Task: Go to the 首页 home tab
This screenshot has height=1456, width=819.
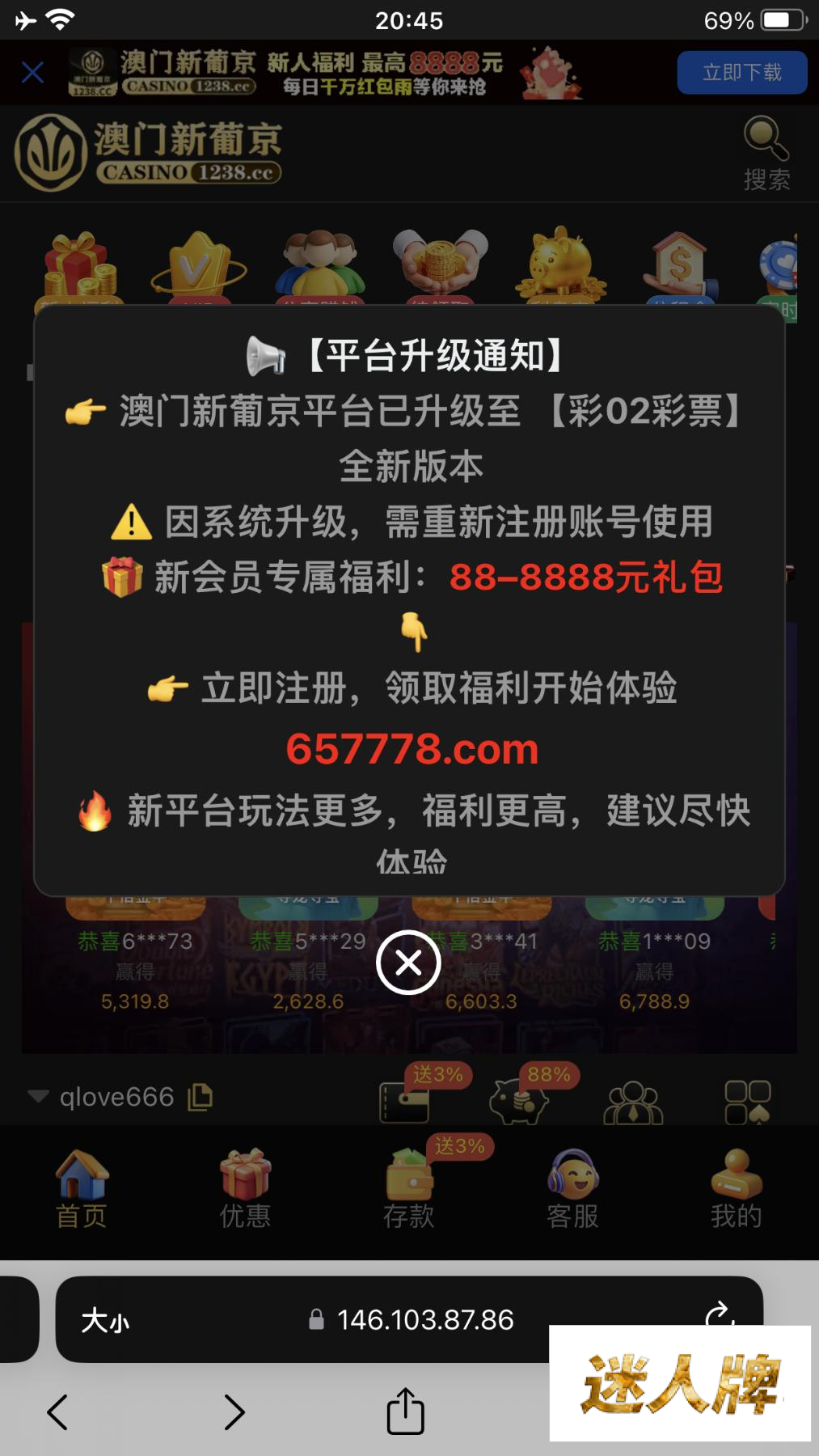Action: pyautogui.click(x=81, y=1189)
